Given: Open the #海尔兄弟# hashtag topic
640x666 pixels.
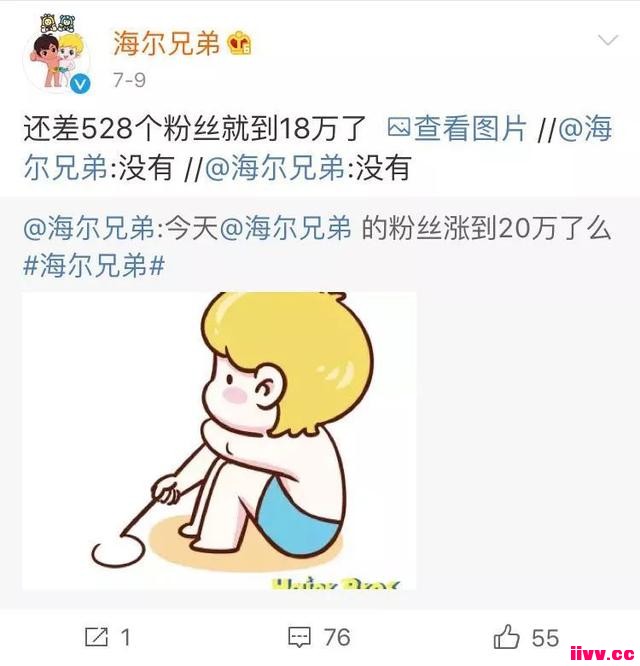Looking at the screenshot, I should coord(93,267).
